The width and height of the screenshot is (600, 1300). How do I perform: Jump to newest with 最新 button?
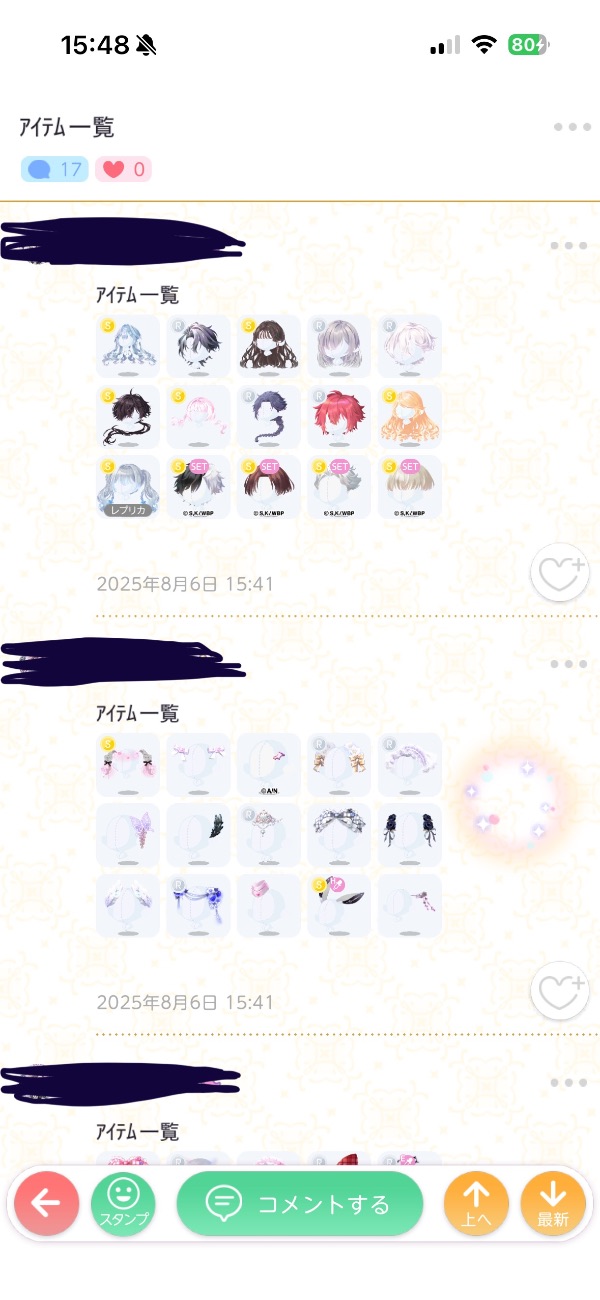tap(553, 1204)
